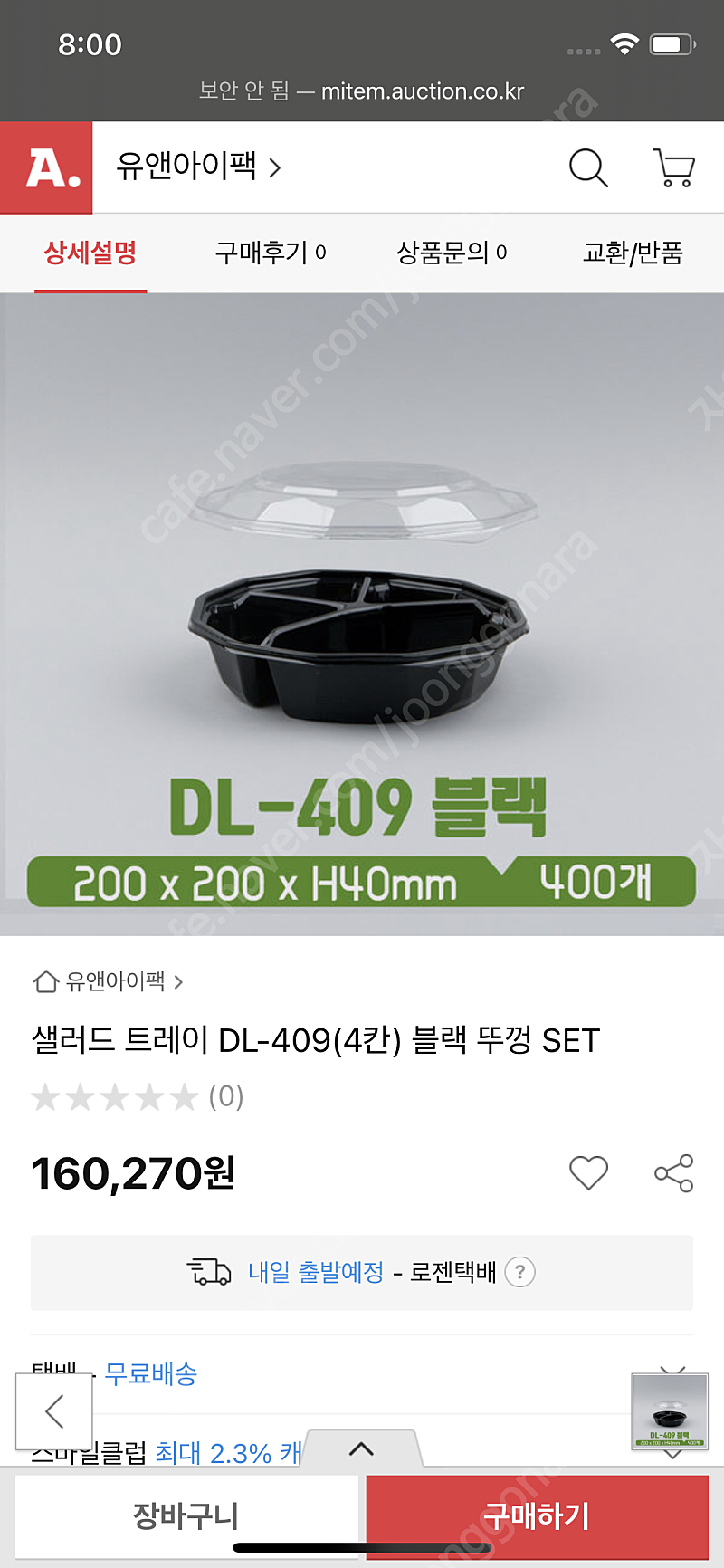
Task: Toggle the wishlist heart for this product
Action: click(x=589, y=1173)
